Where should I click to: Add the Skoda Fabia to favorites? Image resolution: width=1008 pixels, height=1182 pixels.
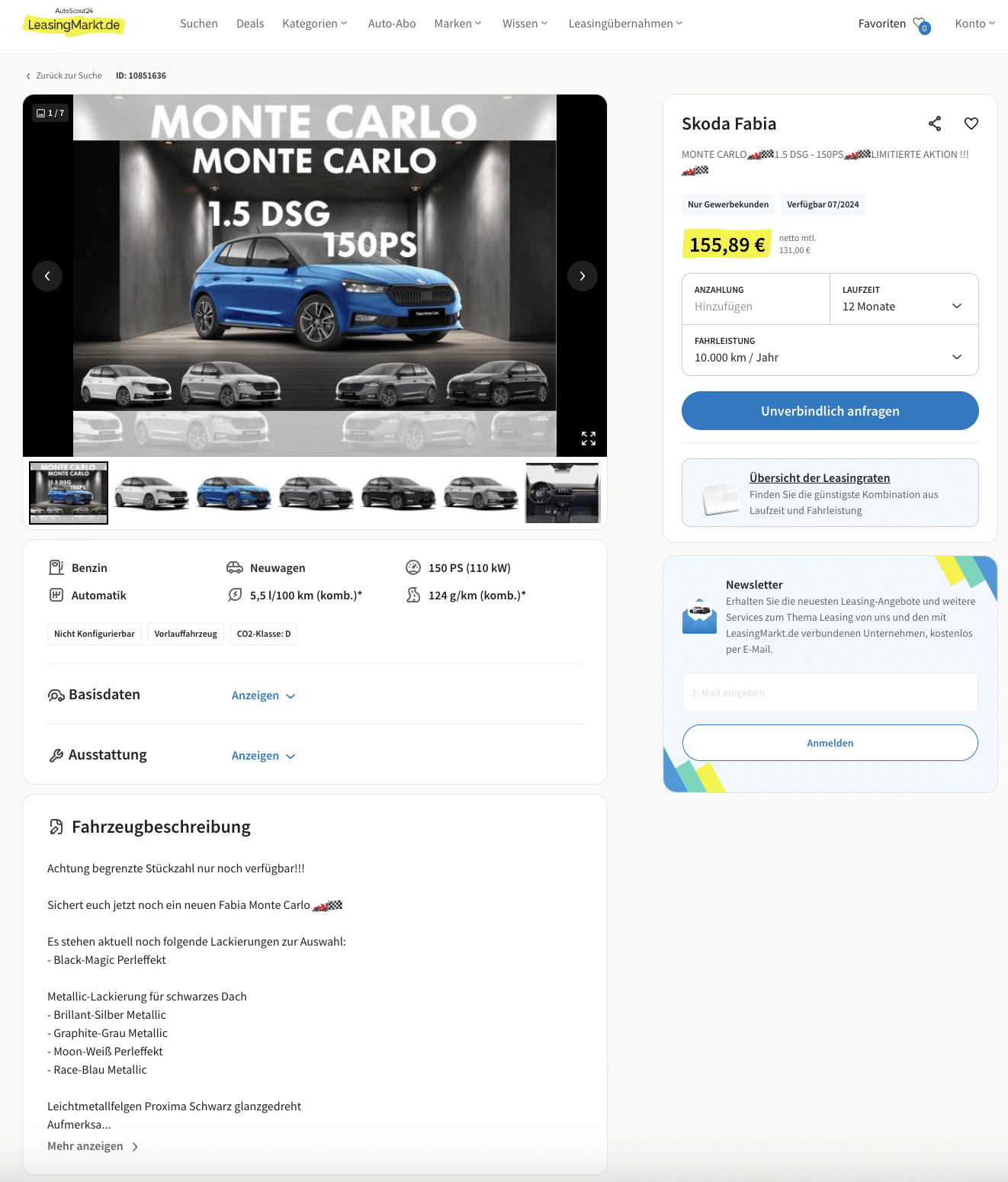tap(971, 124)
